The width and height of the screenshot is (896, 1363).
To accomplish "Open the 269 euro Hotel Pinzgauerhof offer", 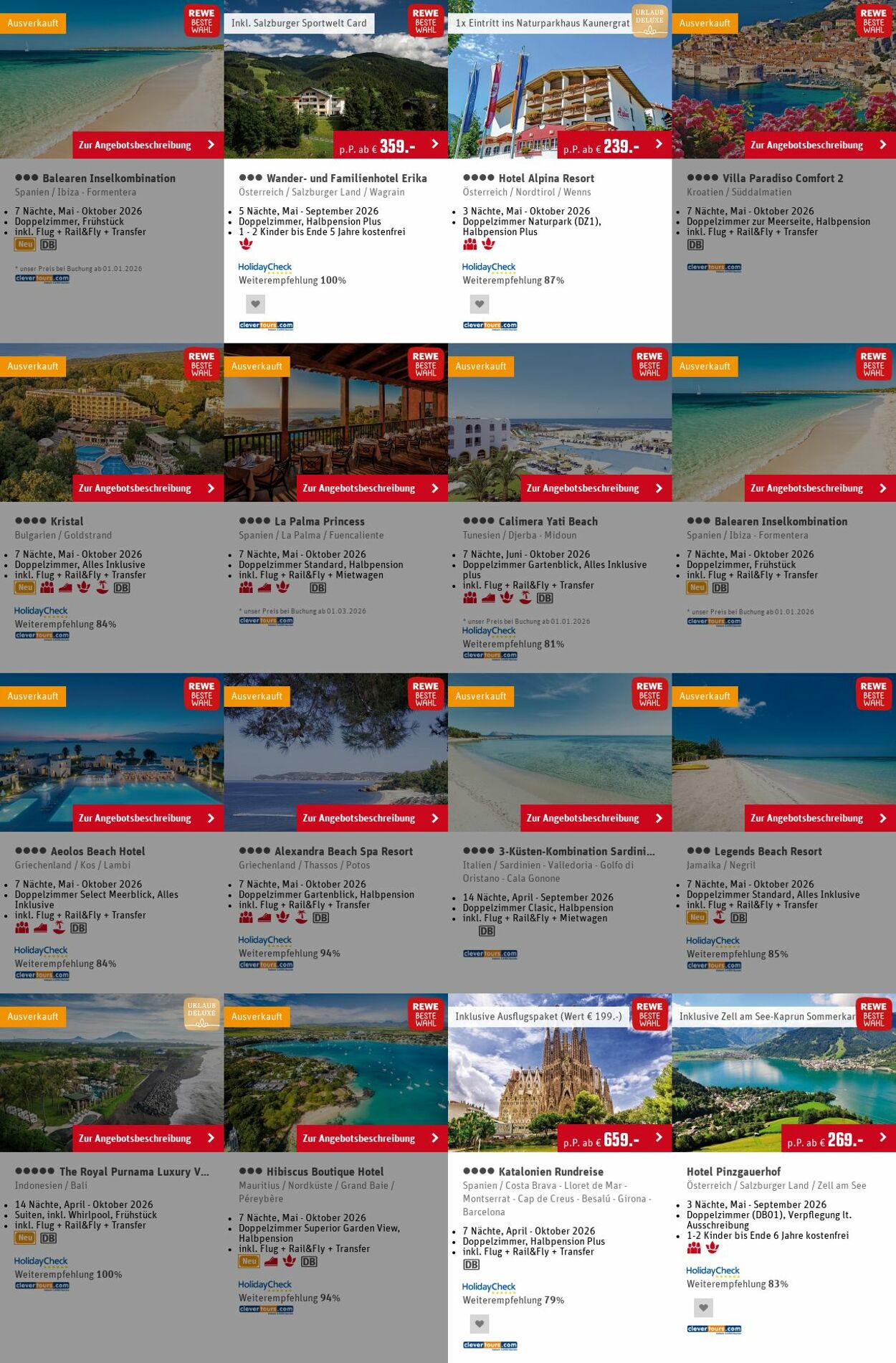I will (x=837, y=1139).
